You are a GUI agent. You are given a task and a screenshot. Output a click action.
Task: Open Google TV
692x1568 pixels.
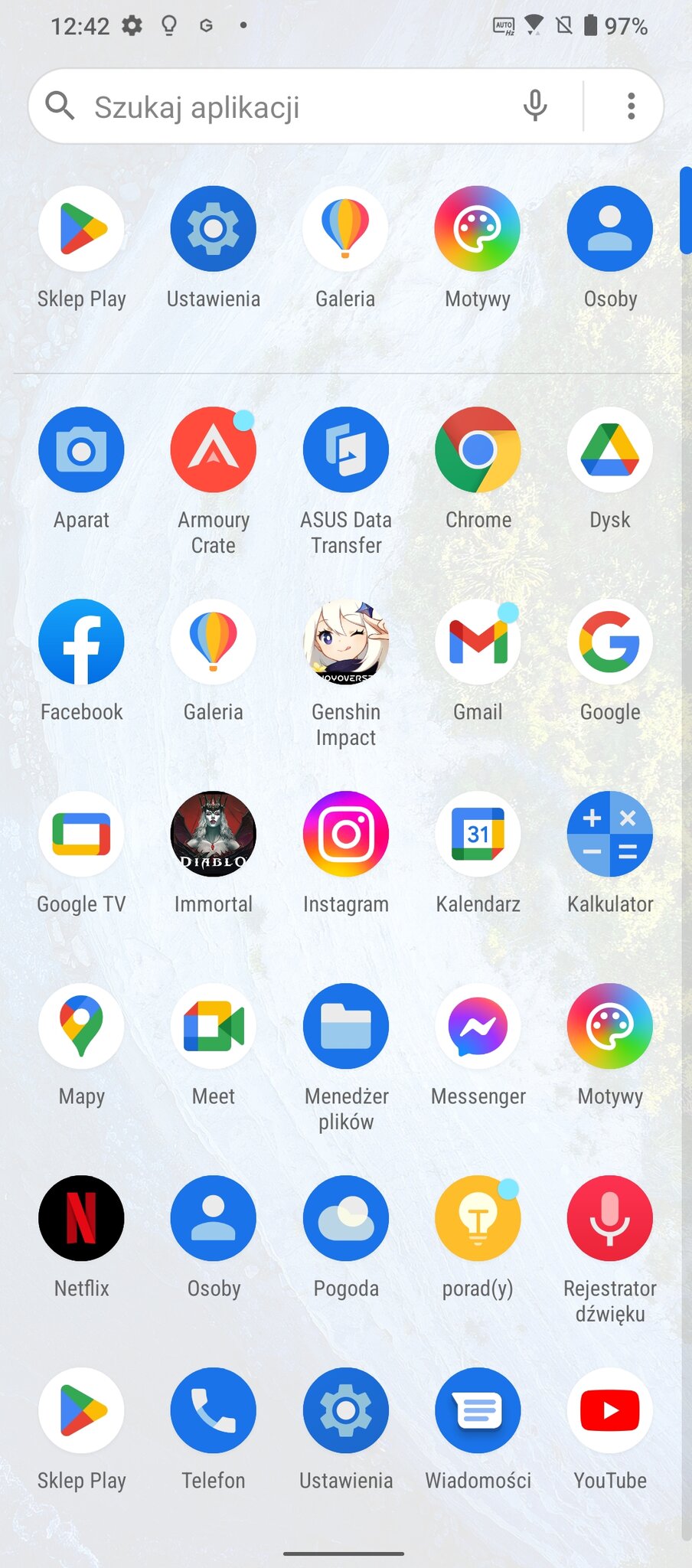point(81,834)
